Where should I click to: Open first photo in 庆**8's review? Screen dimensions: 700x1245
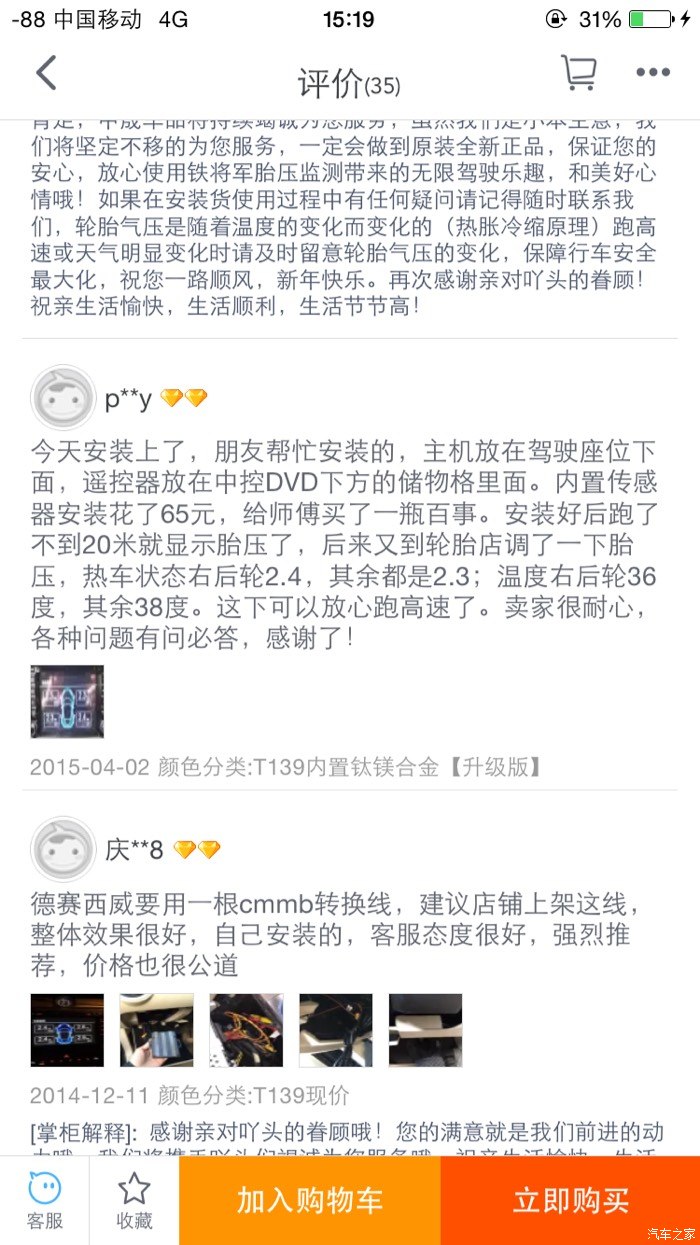point(67,1030)
